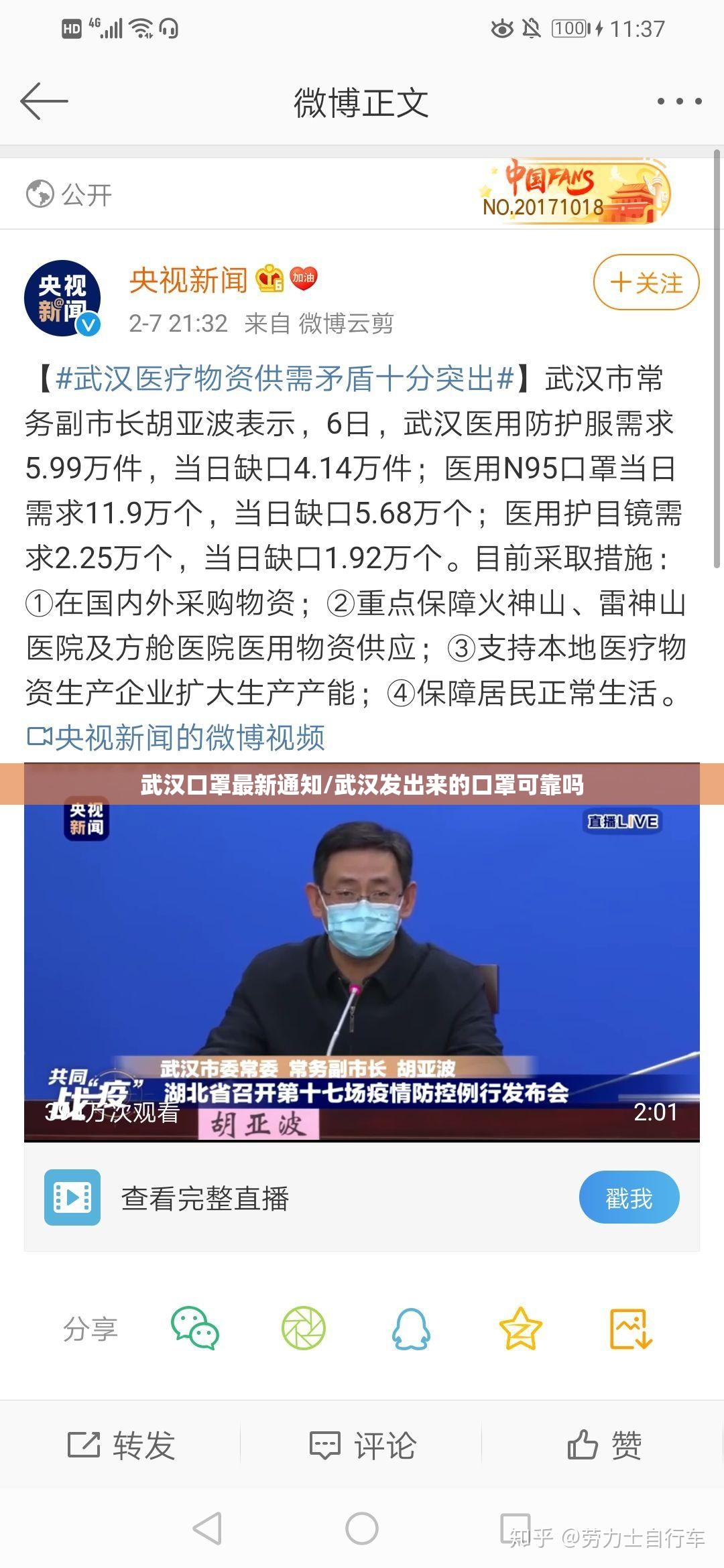Share this post to Qzone

tap(520, 1328)
